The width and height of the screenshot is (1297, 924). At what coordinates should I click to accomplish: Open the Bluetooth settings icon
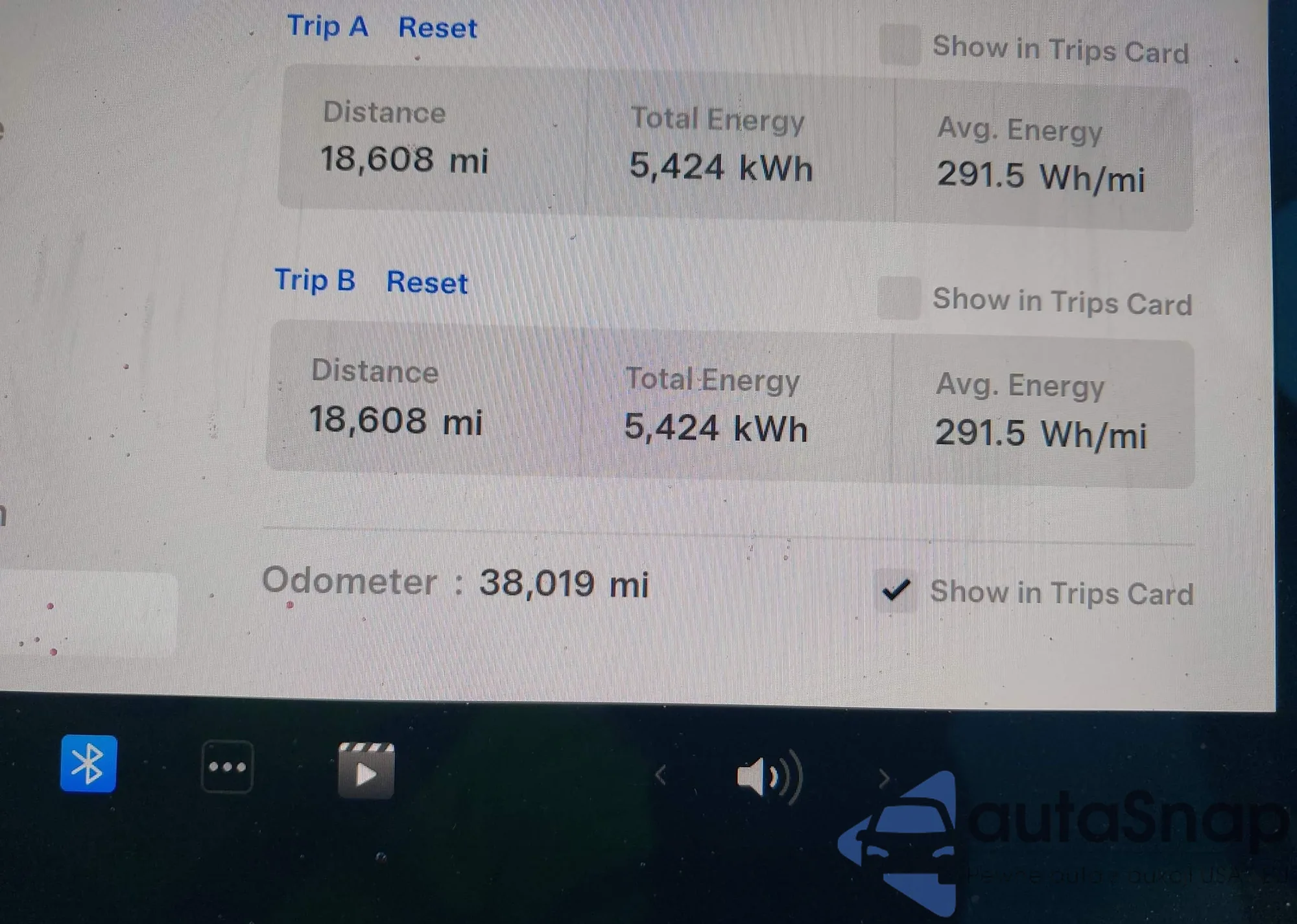point(88,764)
